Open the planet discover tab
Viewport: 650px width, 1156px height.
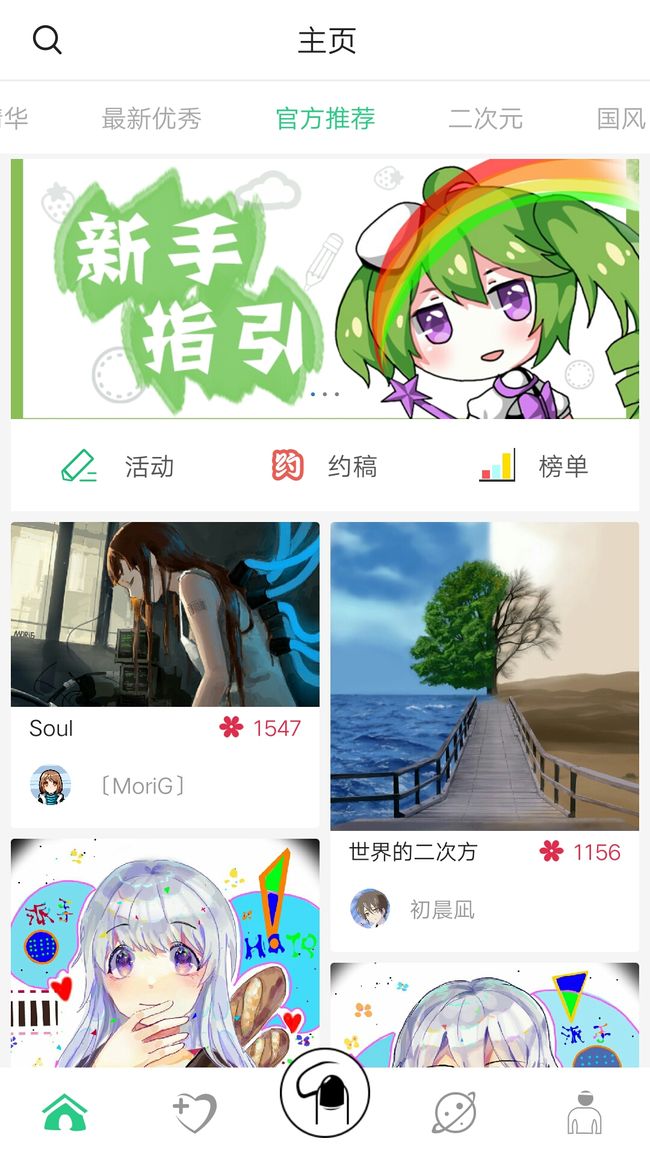[x=454, y=1112]
